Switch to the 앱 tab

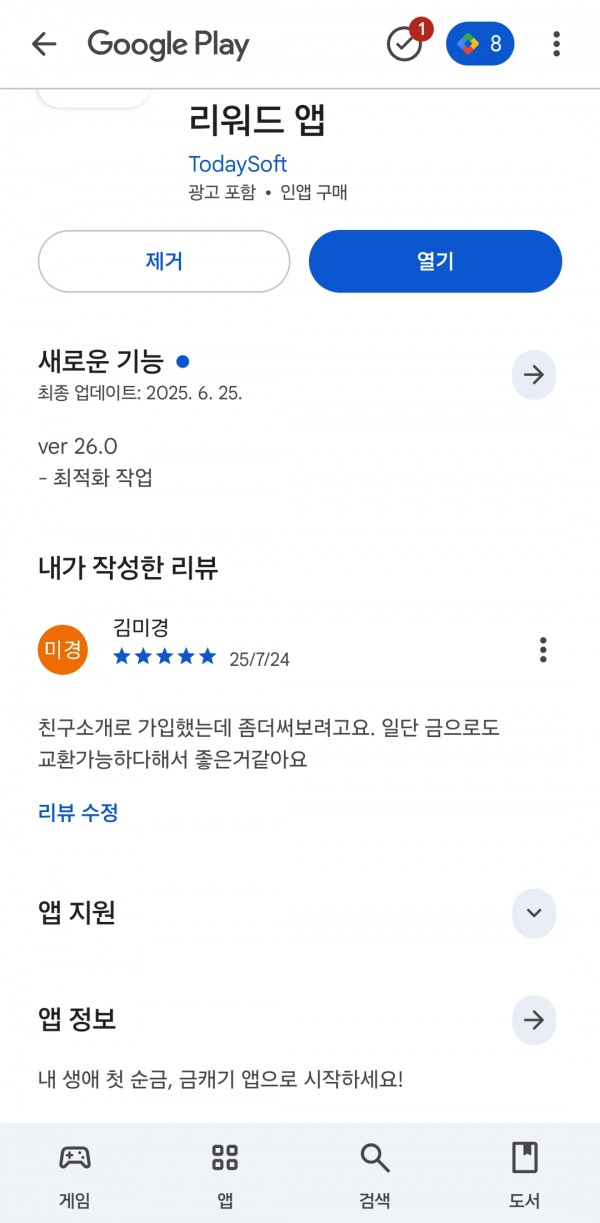click(225, 1176)
